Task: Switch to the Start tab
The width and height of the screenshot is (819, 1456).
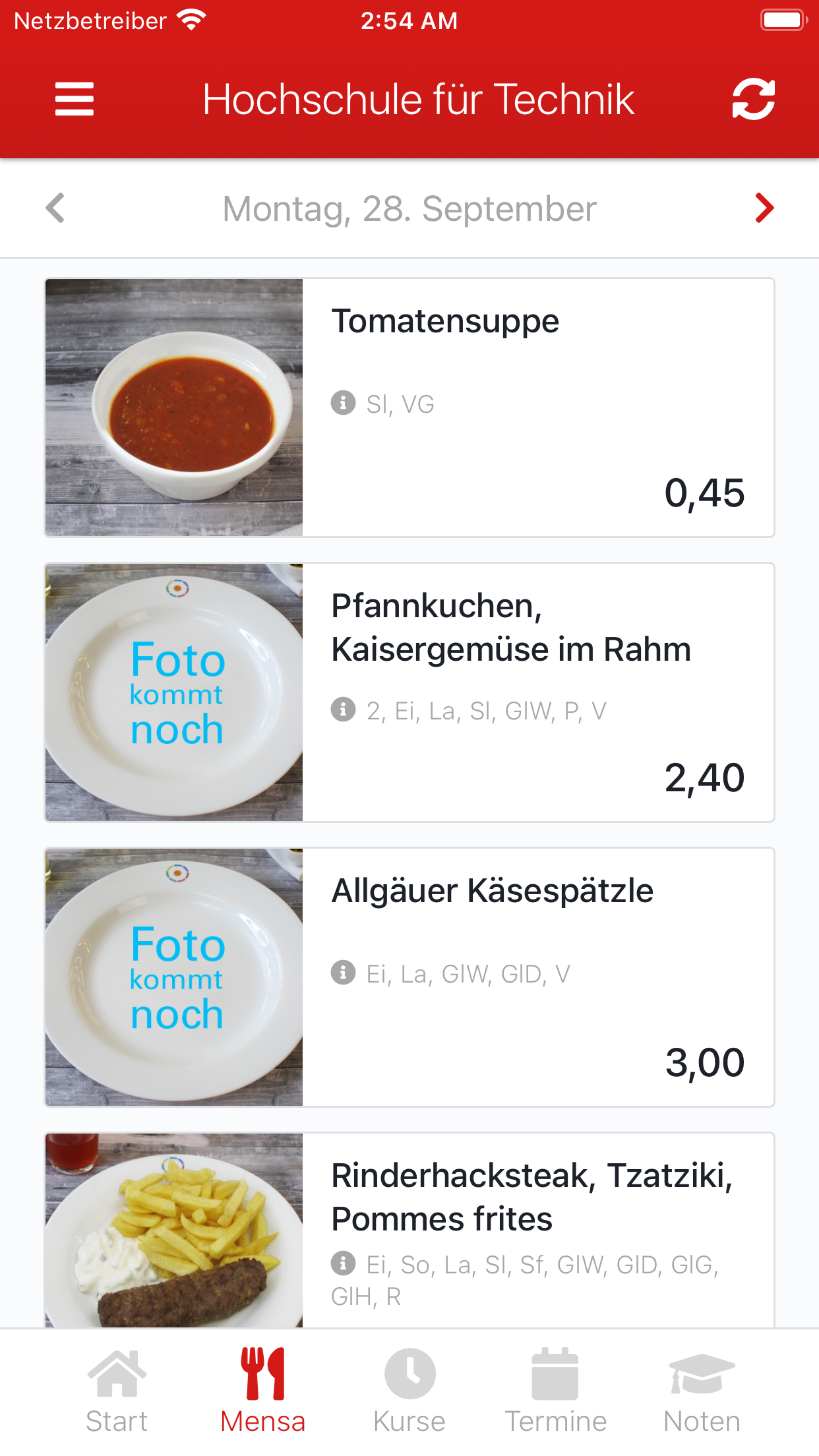Action: click(x=117, y=1391)
